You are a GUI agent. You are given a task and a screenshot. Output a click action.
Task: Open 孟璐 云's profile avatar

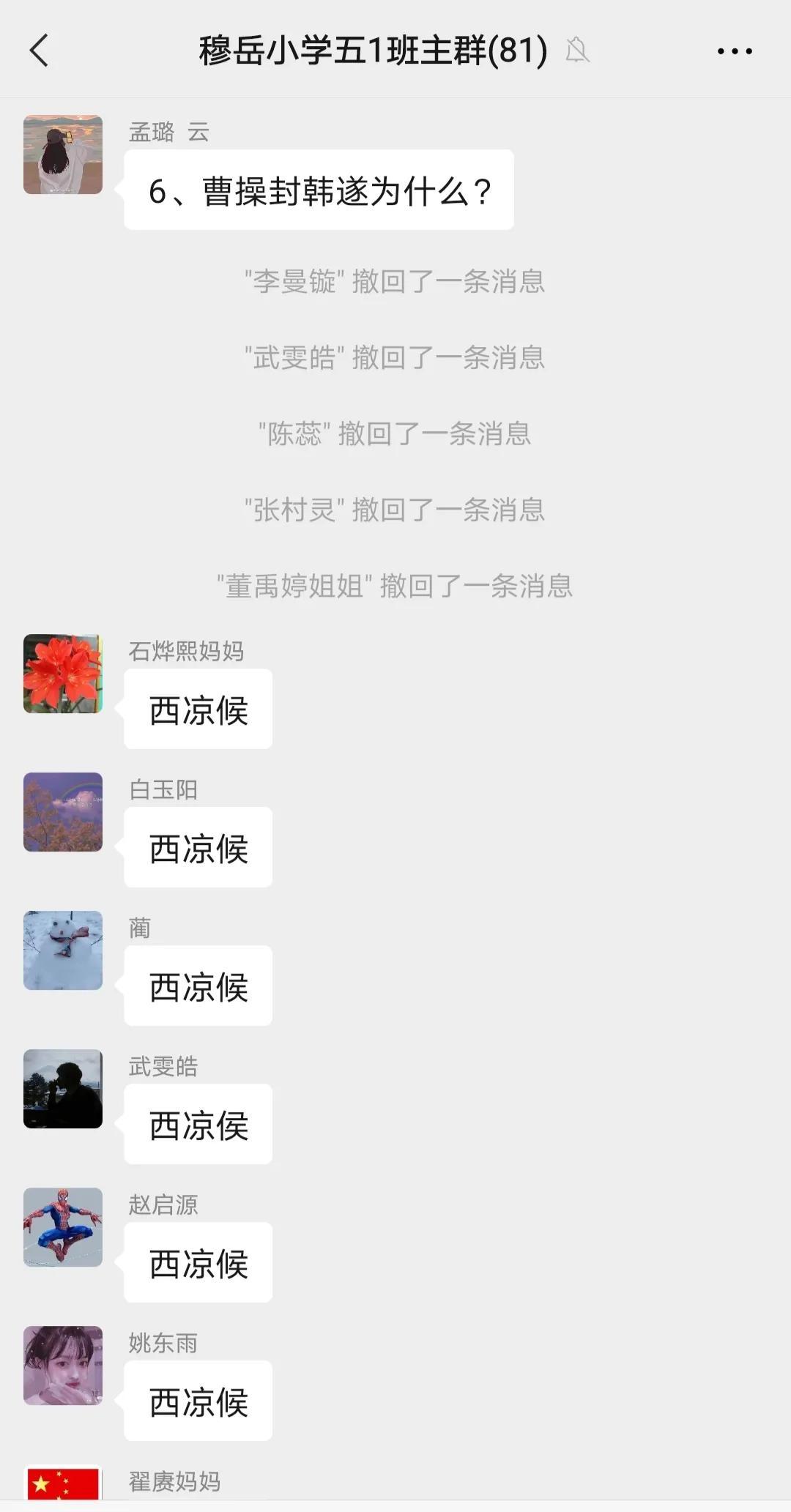coord(63,154)
